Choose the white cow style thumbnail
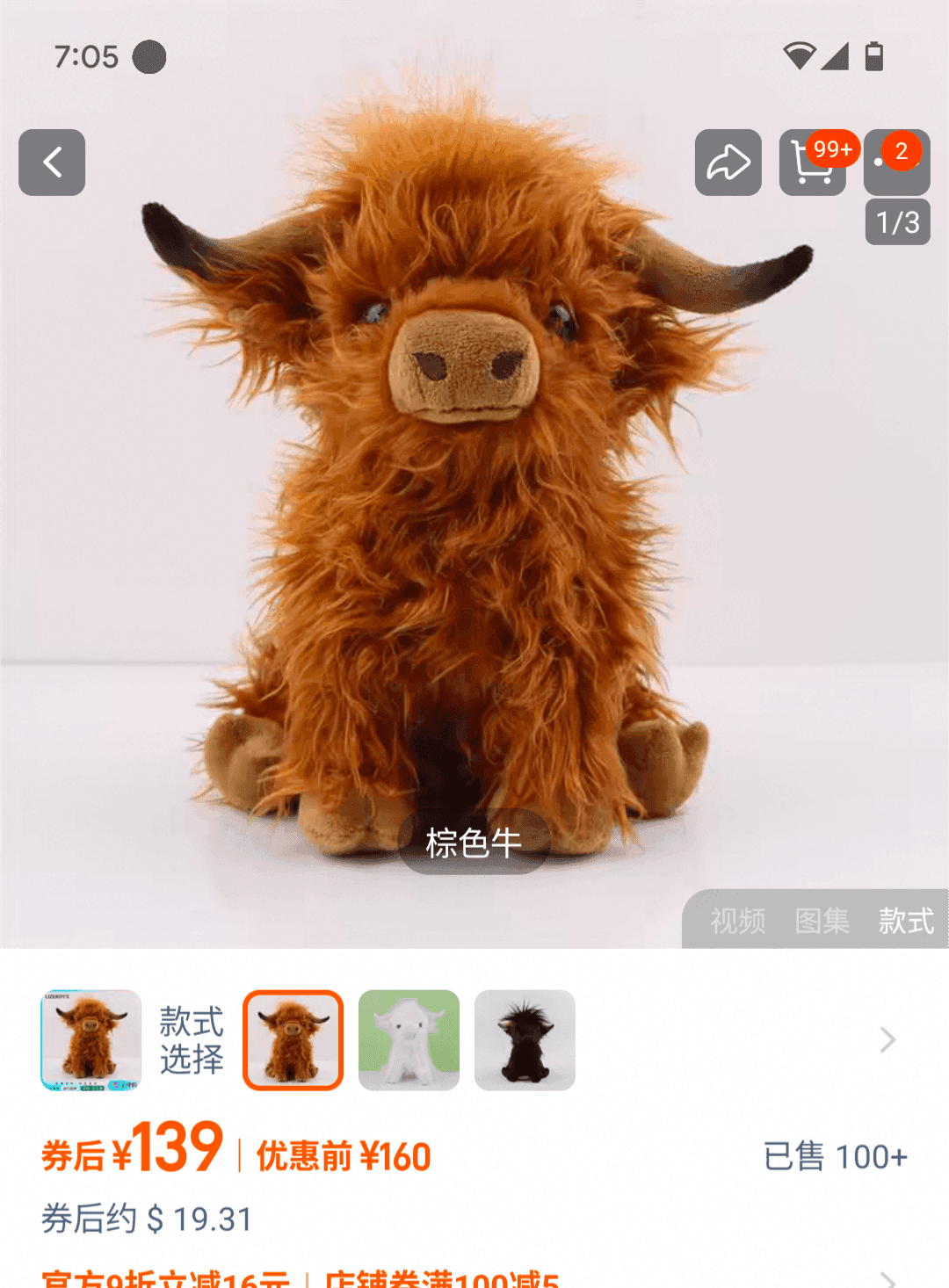Image resolution: width=949 pixels, height=1288 pixels. 409,1040
